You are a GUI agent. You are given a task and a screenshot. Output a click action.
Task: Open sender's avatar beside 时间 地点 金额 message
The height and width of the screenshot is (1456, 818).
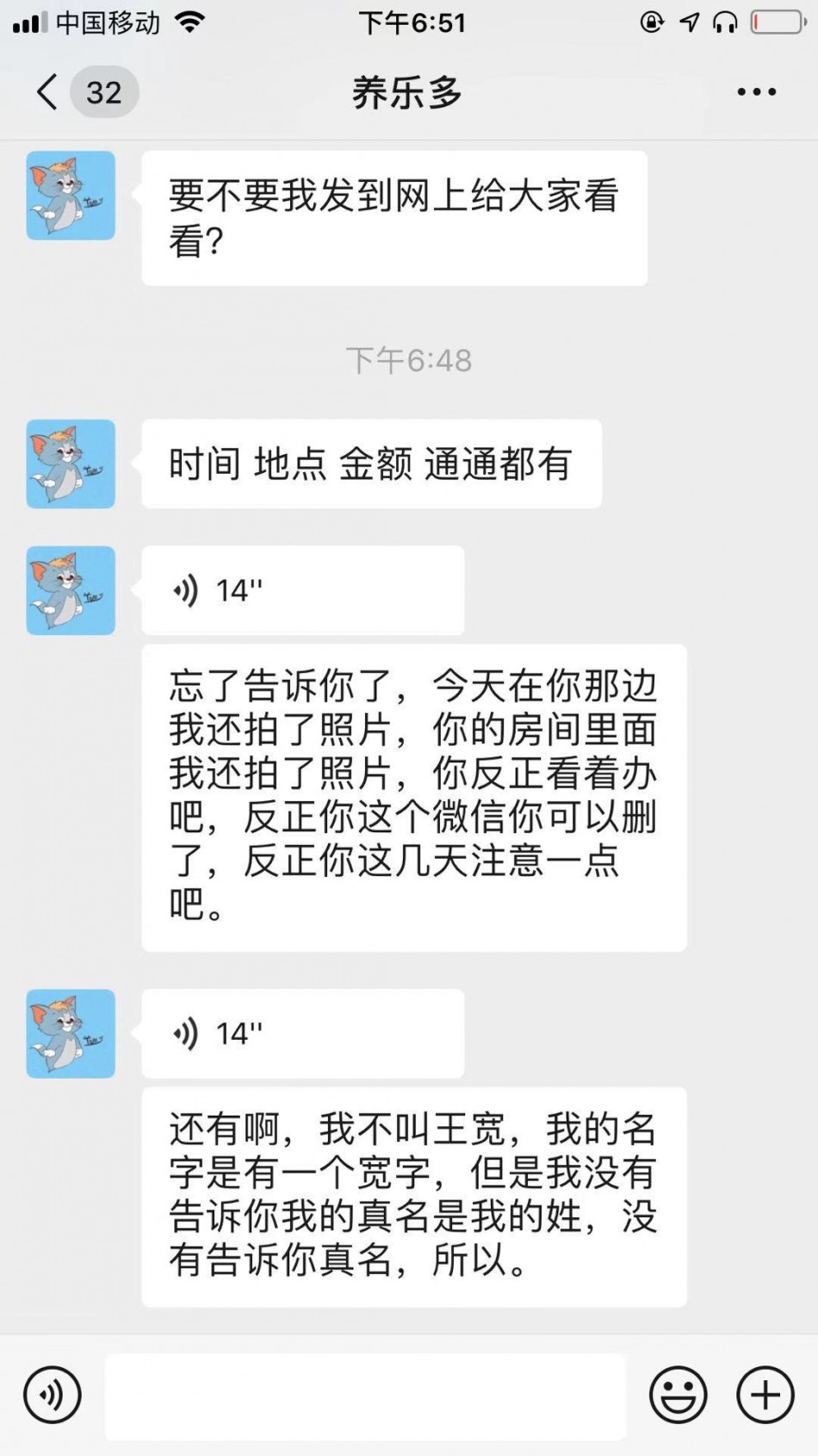click(71, 464)
